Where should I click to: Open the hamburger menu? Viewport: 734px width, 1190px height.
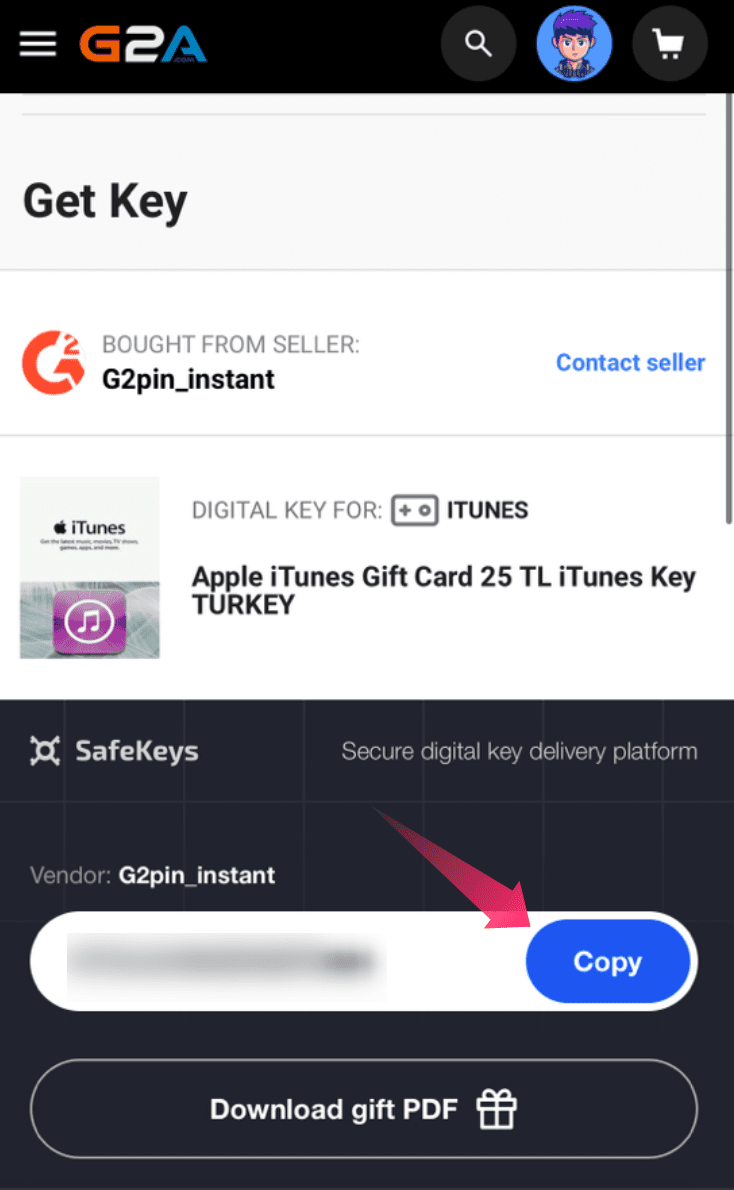(37, 44)
